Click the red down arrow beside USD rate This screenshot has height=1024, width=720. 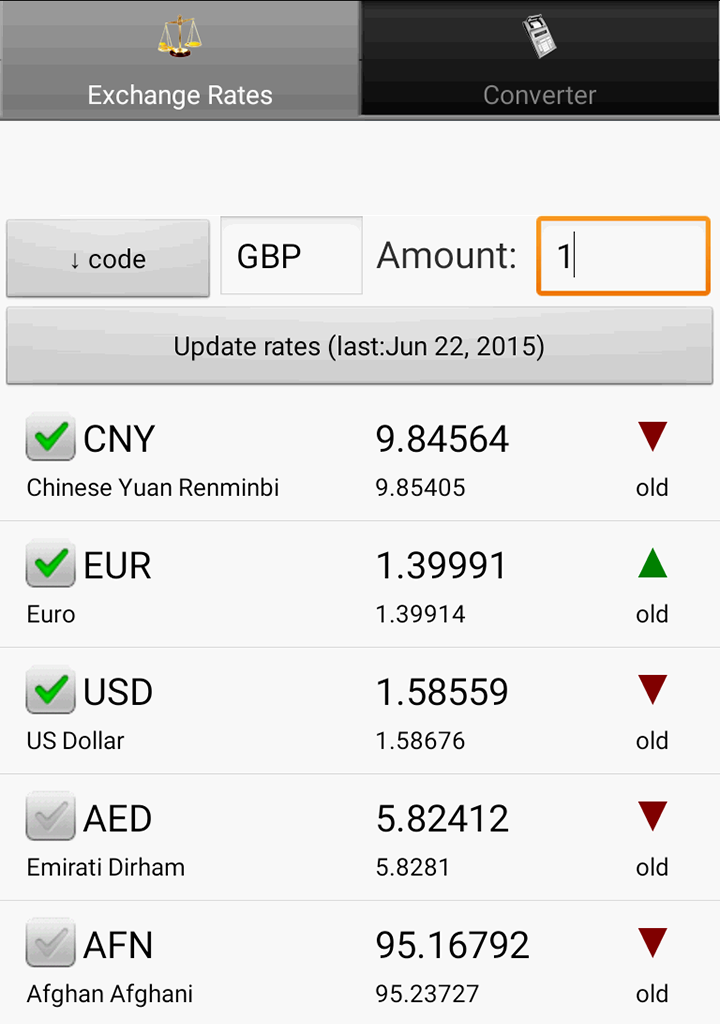651,690
